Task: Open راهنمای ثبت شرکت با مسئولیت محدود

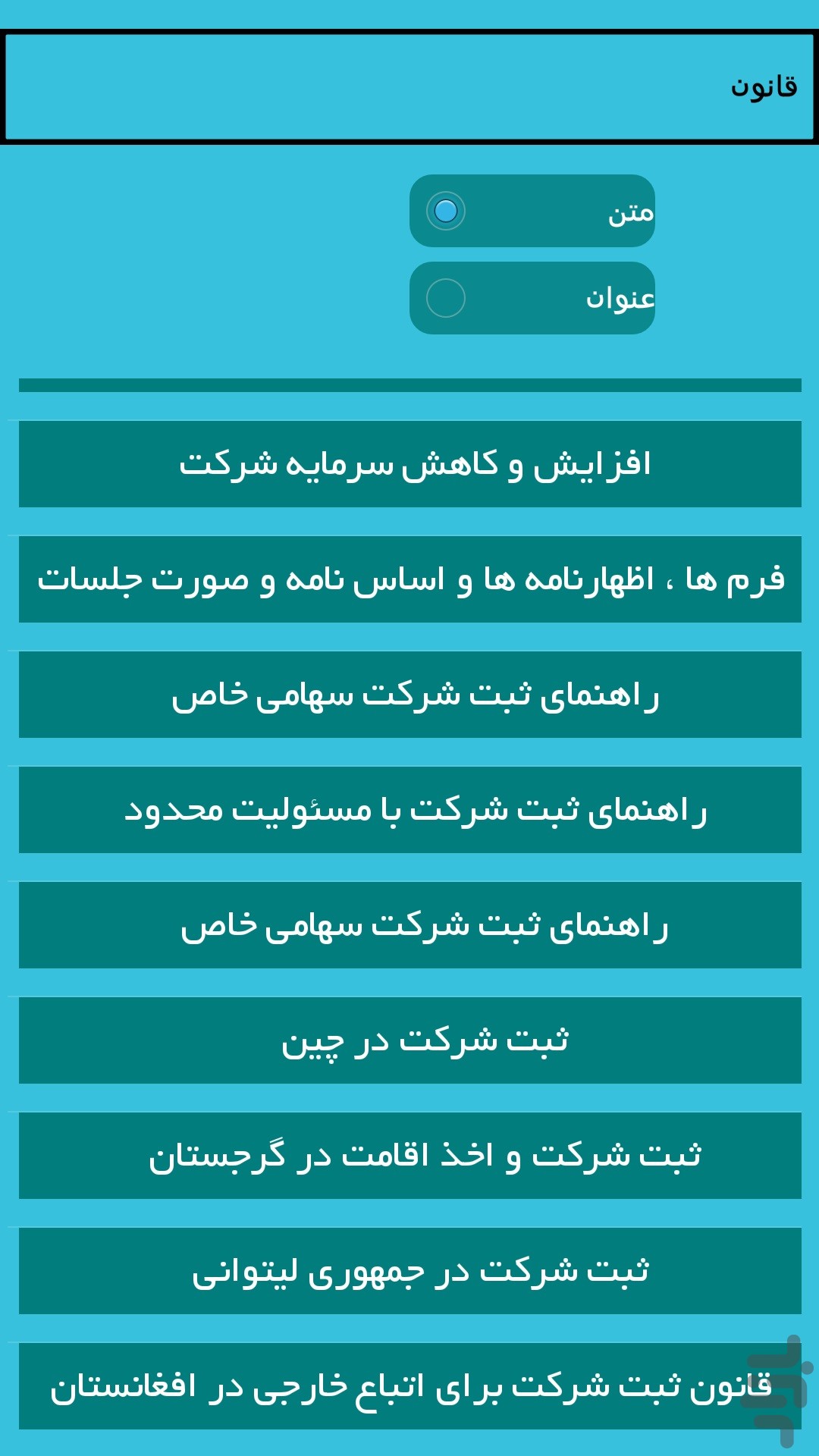Action: [410, 810]
